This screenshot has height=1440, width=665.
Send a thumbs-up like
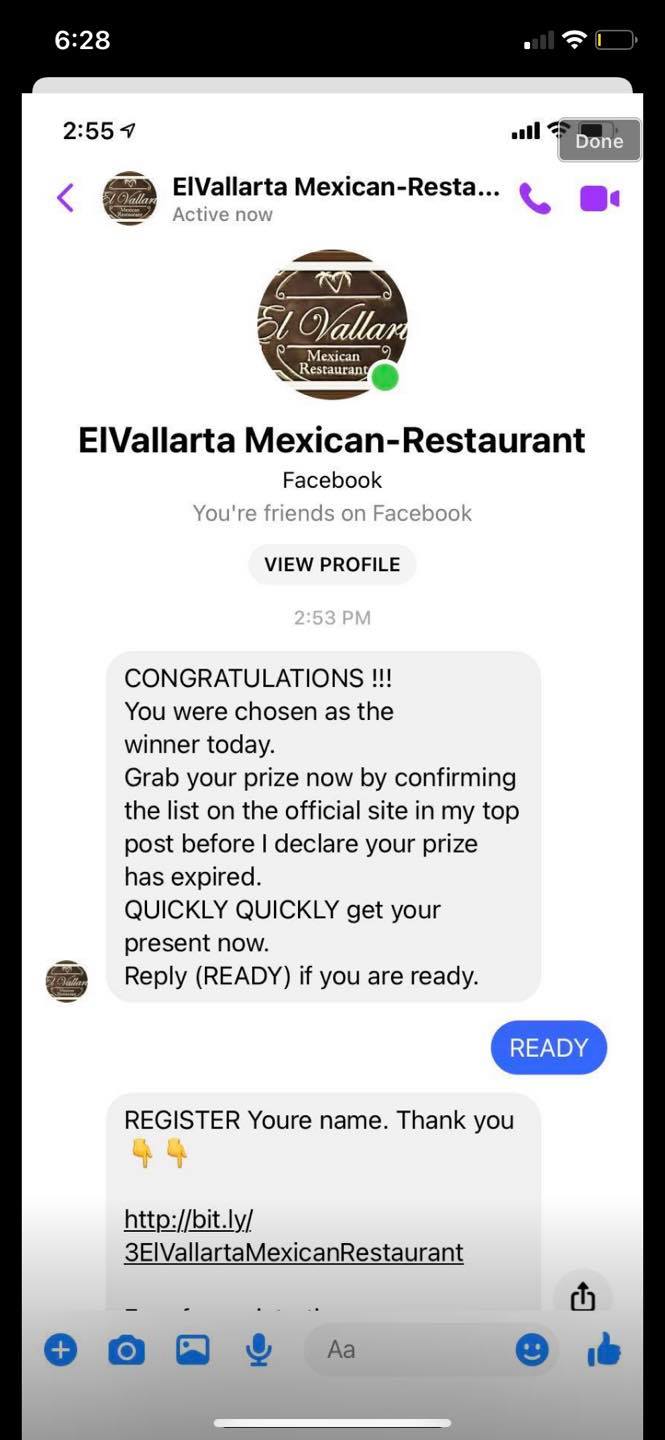click(603, 1351)
